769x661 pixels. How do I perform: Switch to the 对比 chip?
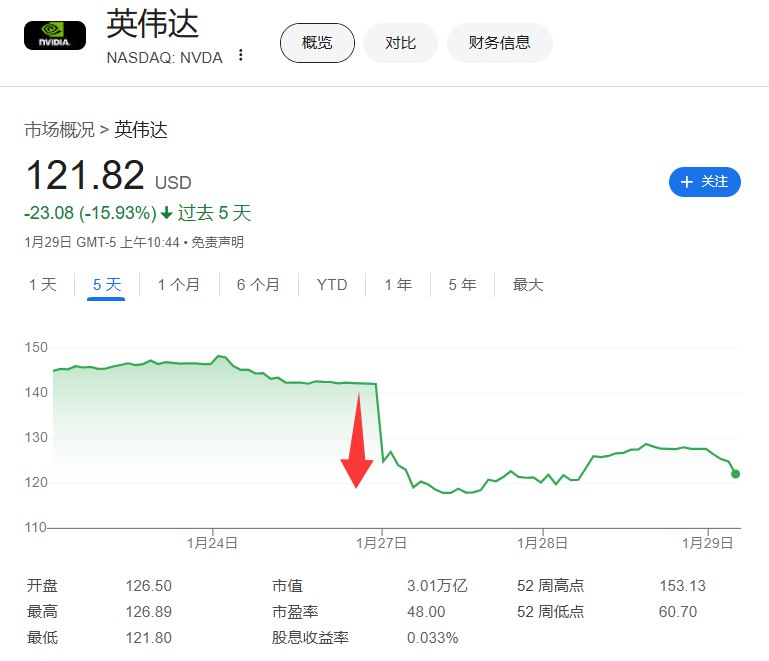401,43
